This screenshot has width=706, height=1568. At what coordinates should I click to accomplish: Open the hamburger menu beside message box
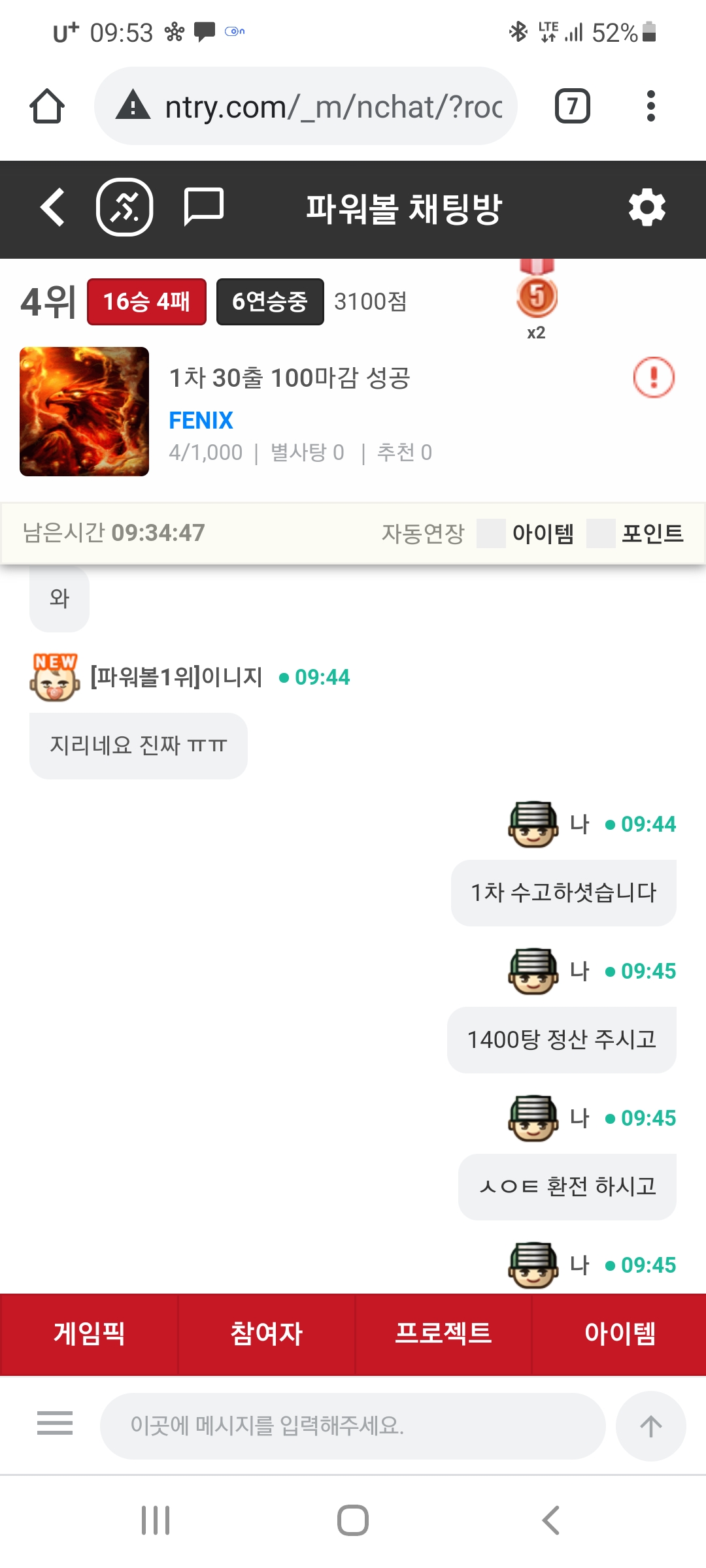[55, 1423]
